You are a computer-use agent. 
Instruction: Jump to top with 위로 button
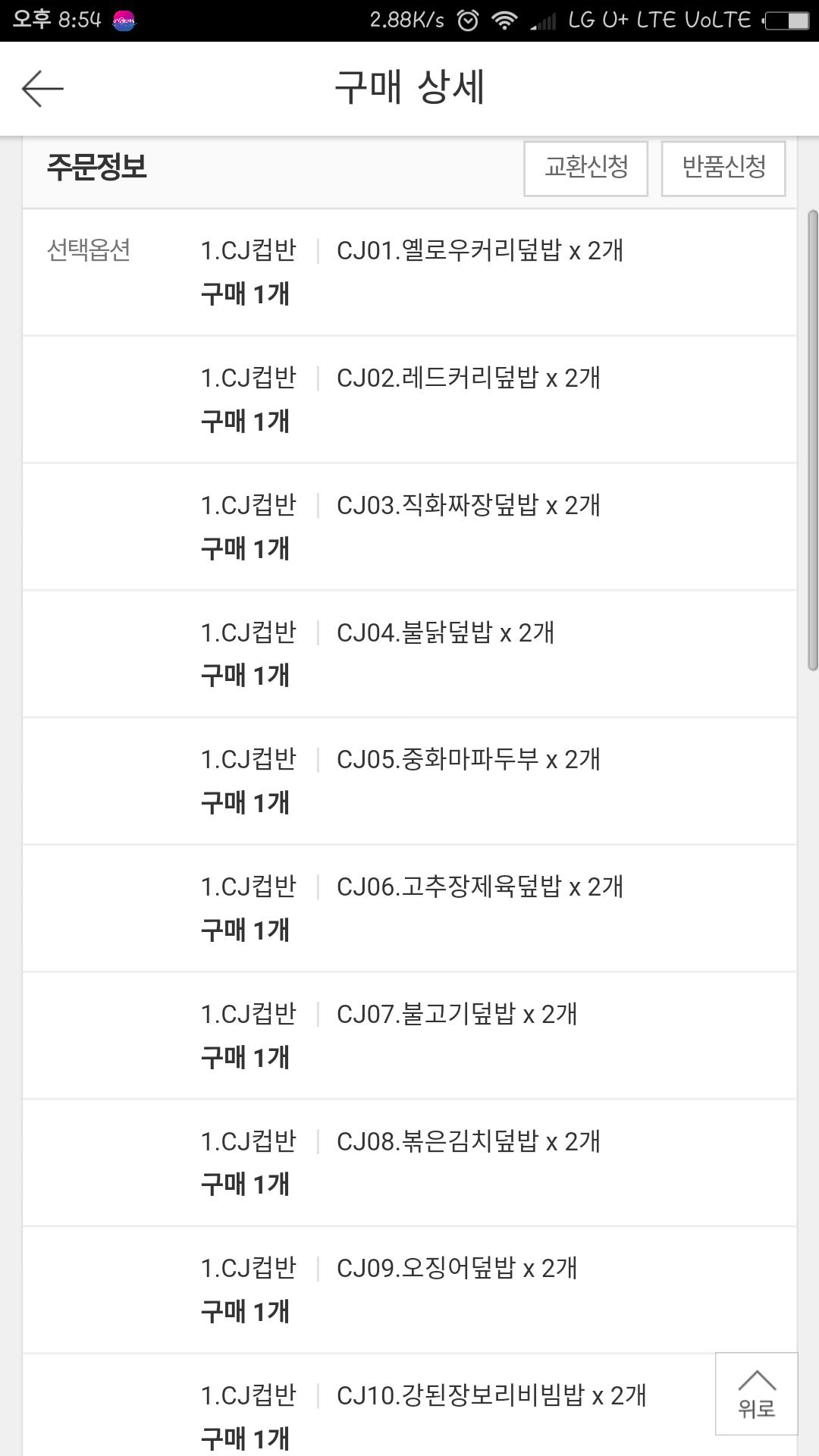click(x=756, y=1394)
